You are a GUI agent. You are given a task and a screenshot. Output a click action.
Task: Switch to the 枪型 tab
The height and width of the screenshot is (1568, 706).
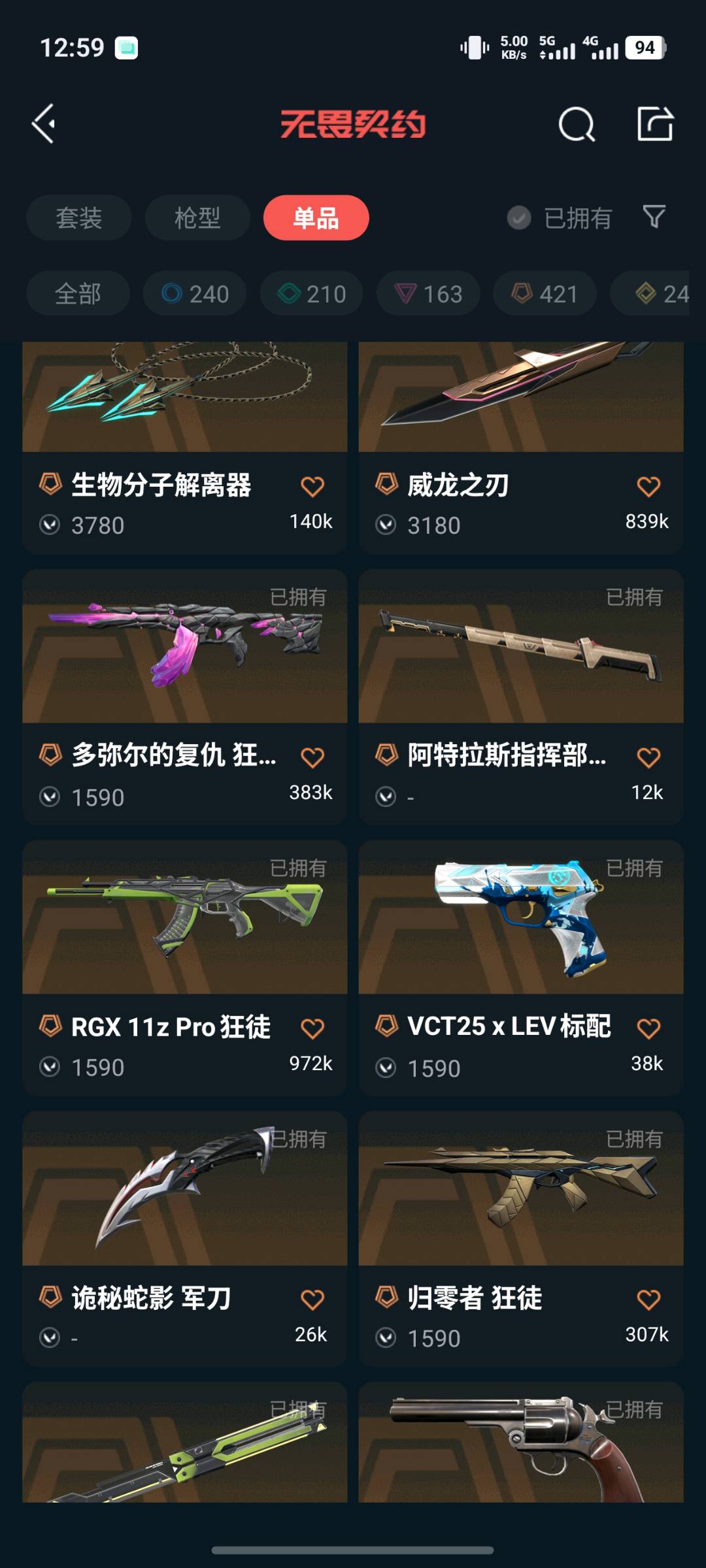pos(197,218)
